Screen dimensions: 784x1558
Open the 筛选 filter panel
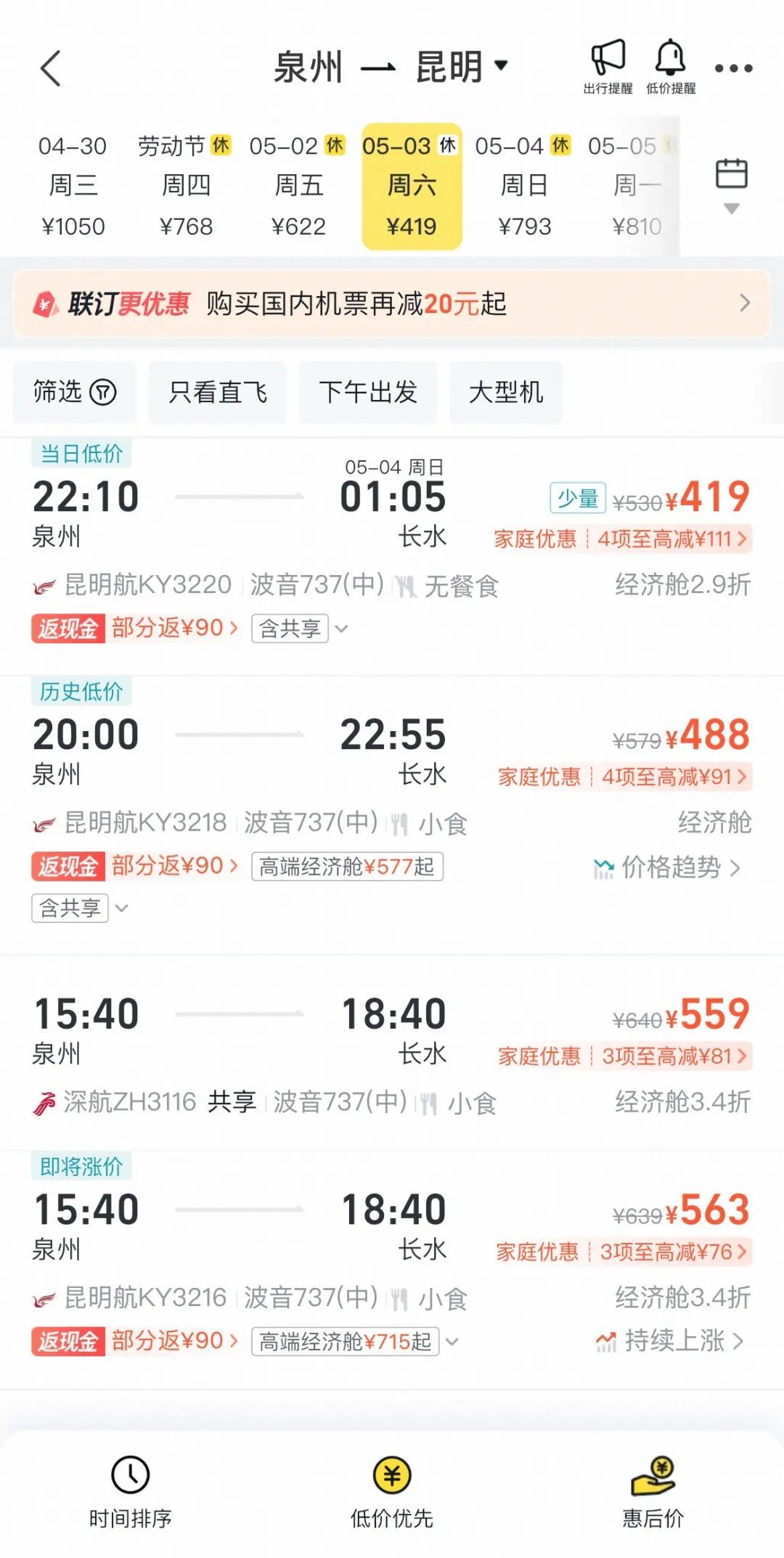pyautogui.click(x=73, y=393)
